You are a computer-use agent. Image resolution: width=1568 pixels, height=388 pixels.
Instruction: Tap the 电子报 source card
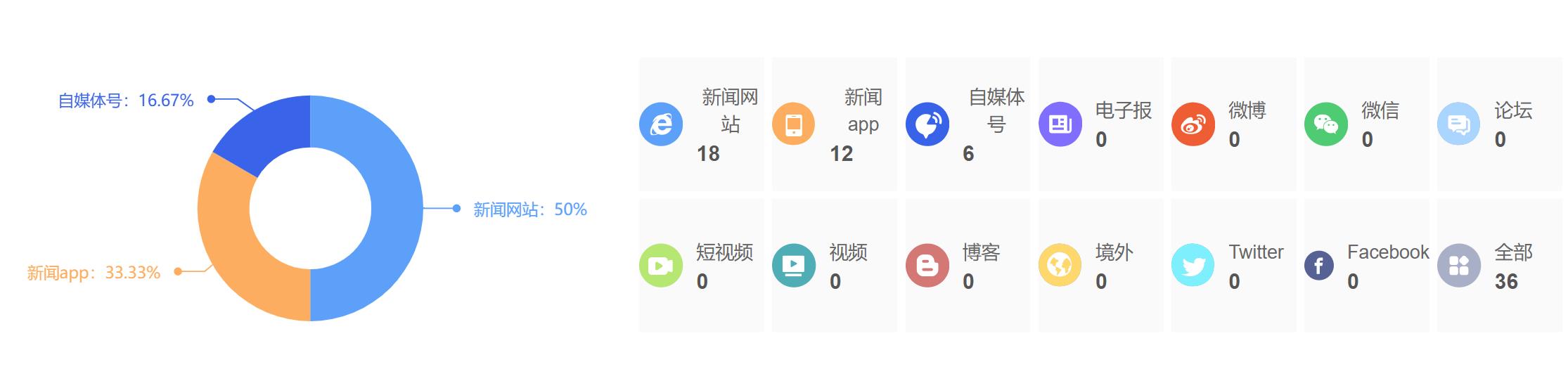click(x=1100, y=124)
